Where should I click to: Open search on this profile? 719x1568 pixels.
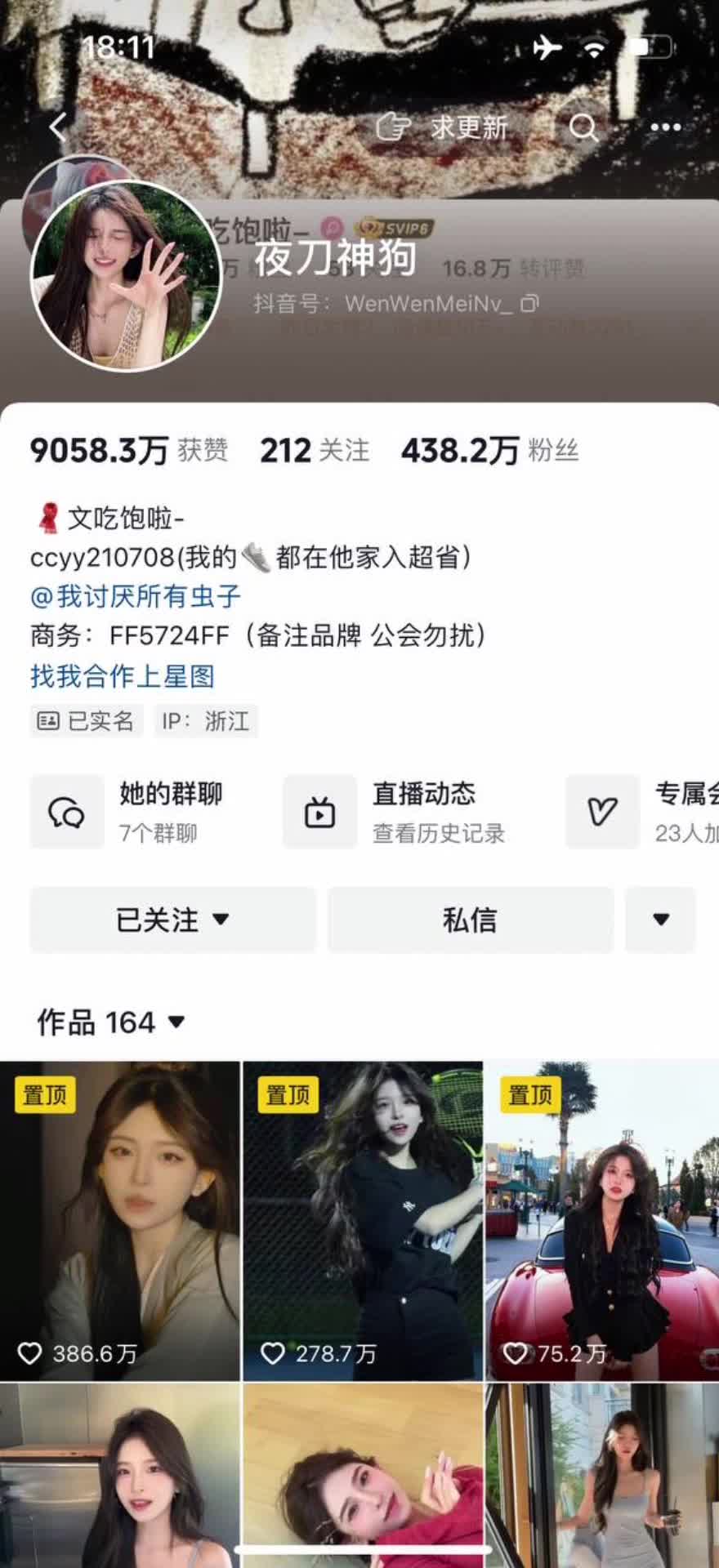point(583,127)
